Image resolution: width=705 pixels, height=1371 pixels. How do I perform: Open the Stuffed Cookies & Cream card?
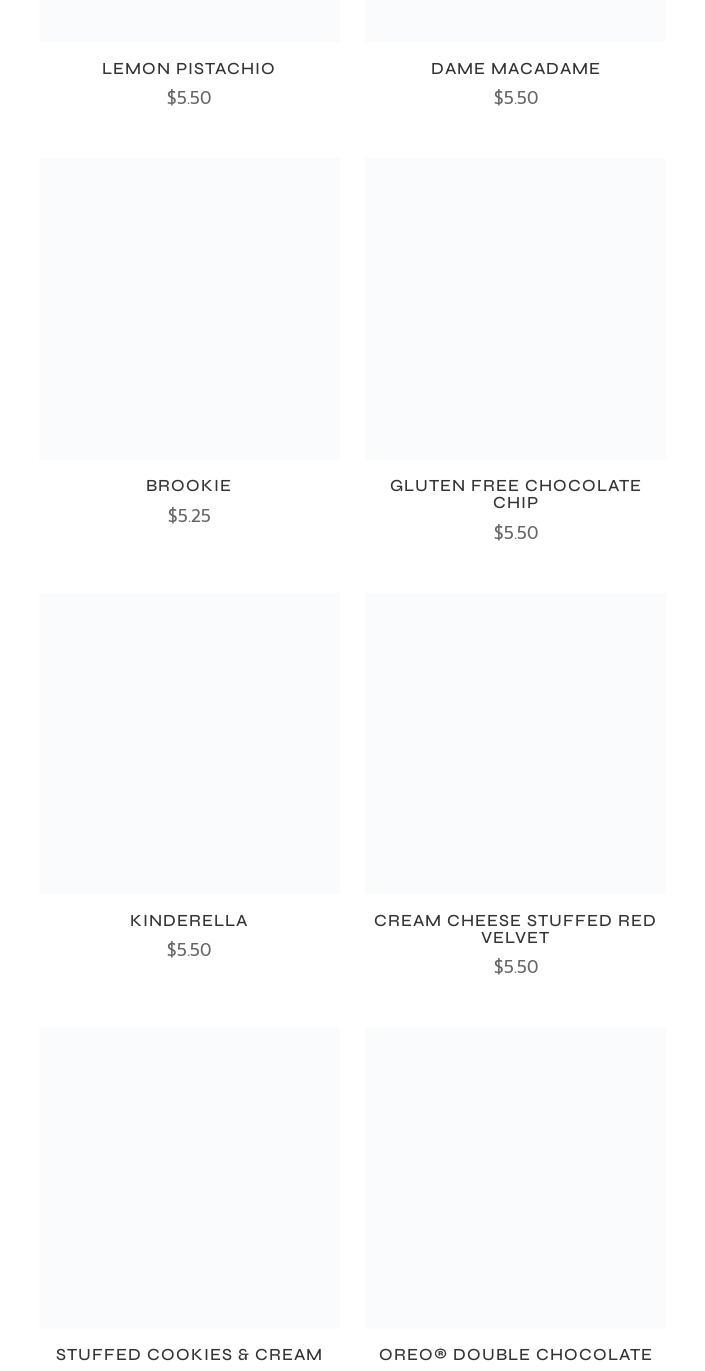pyautogui.click(x=189, y=1177)
